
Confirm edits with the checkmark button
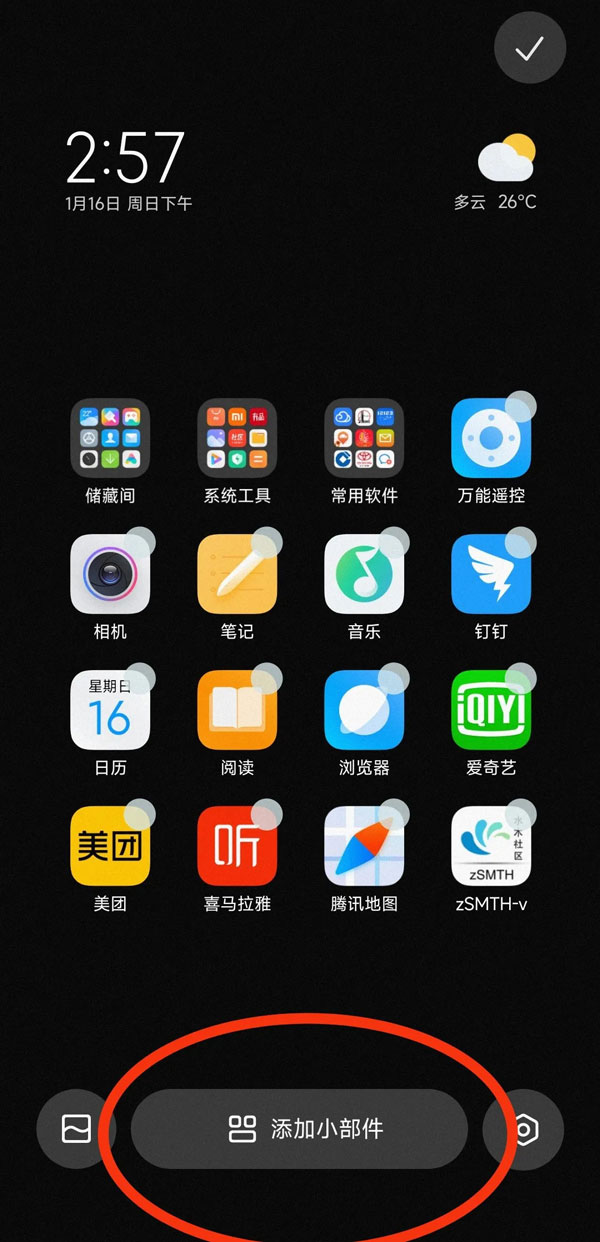click(529, 49)
